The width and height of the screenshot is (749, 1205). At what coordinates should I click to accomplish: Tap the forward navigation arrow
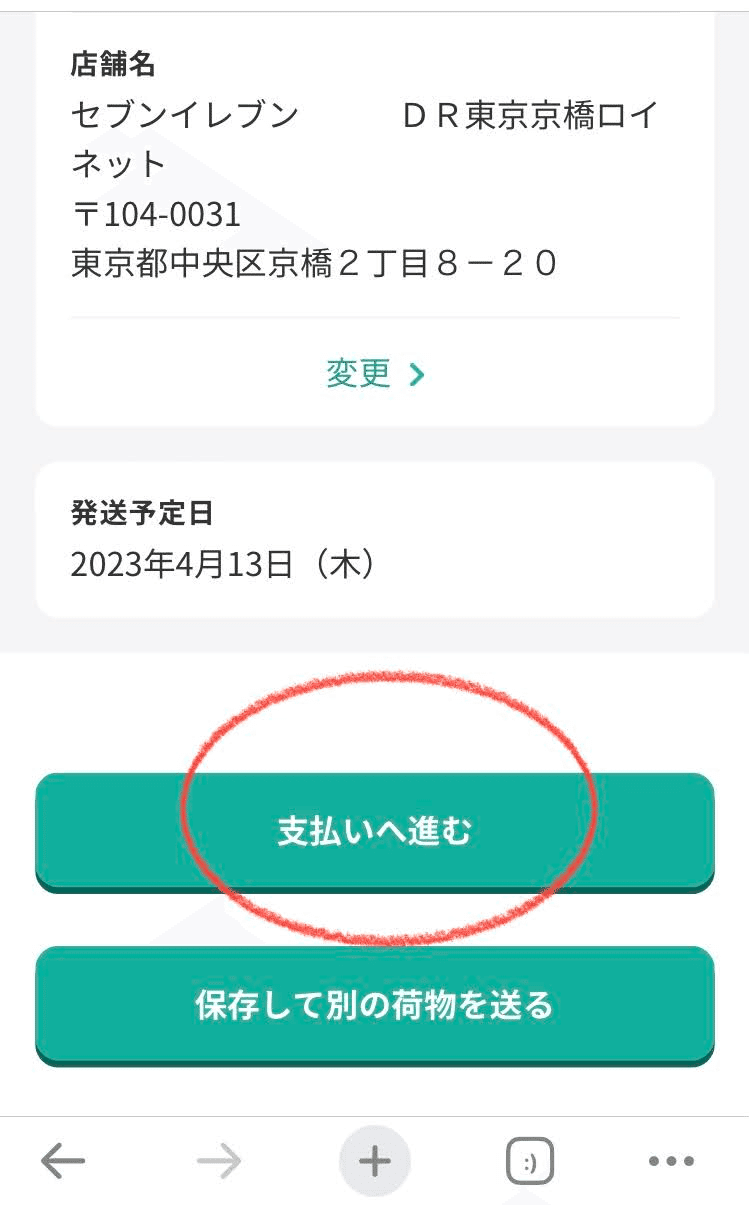click(218, 1160)
